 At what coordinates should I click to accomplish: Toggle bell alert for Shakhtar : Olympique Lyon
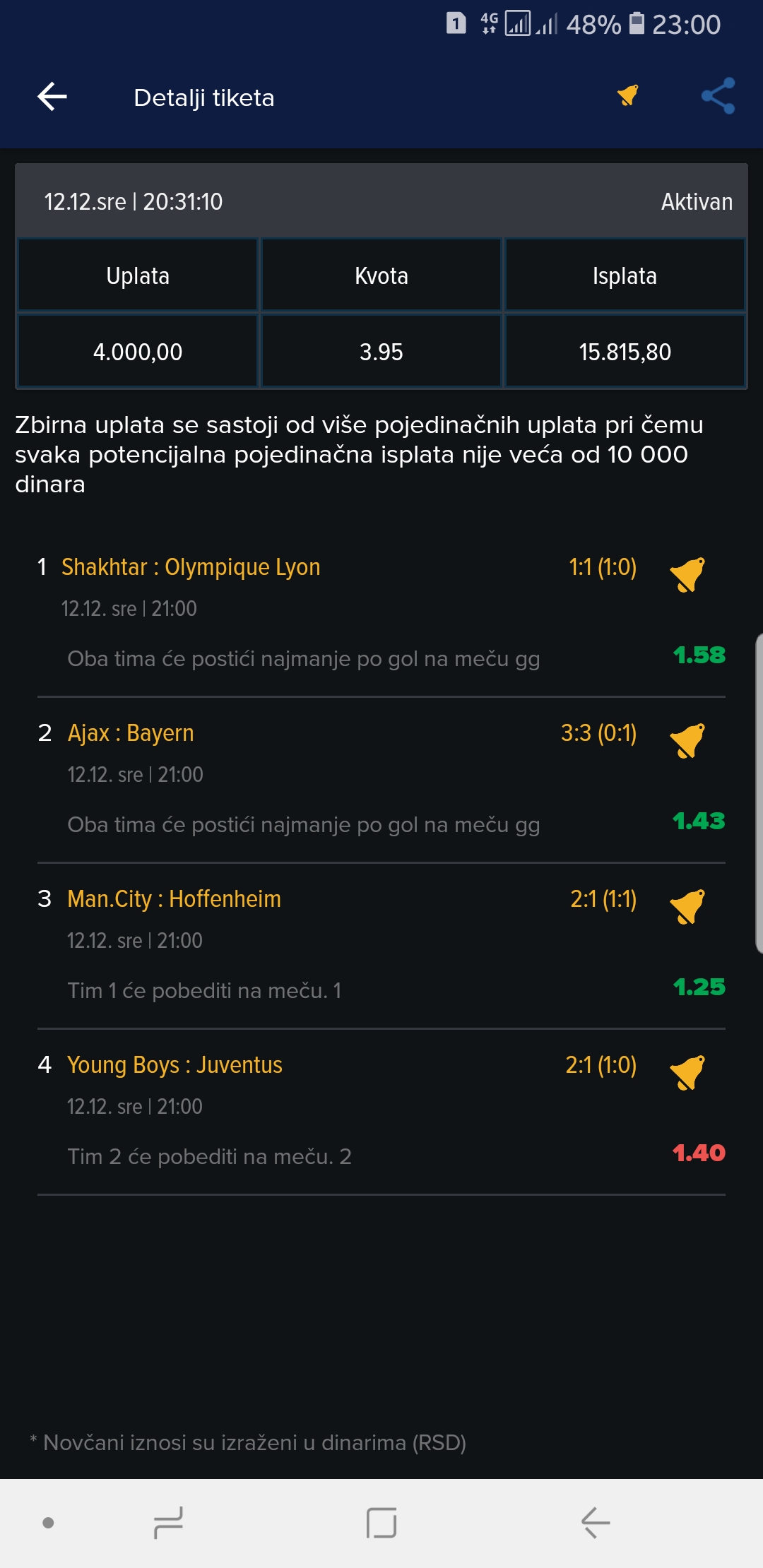pyautogui.click(x=687, y=574)
